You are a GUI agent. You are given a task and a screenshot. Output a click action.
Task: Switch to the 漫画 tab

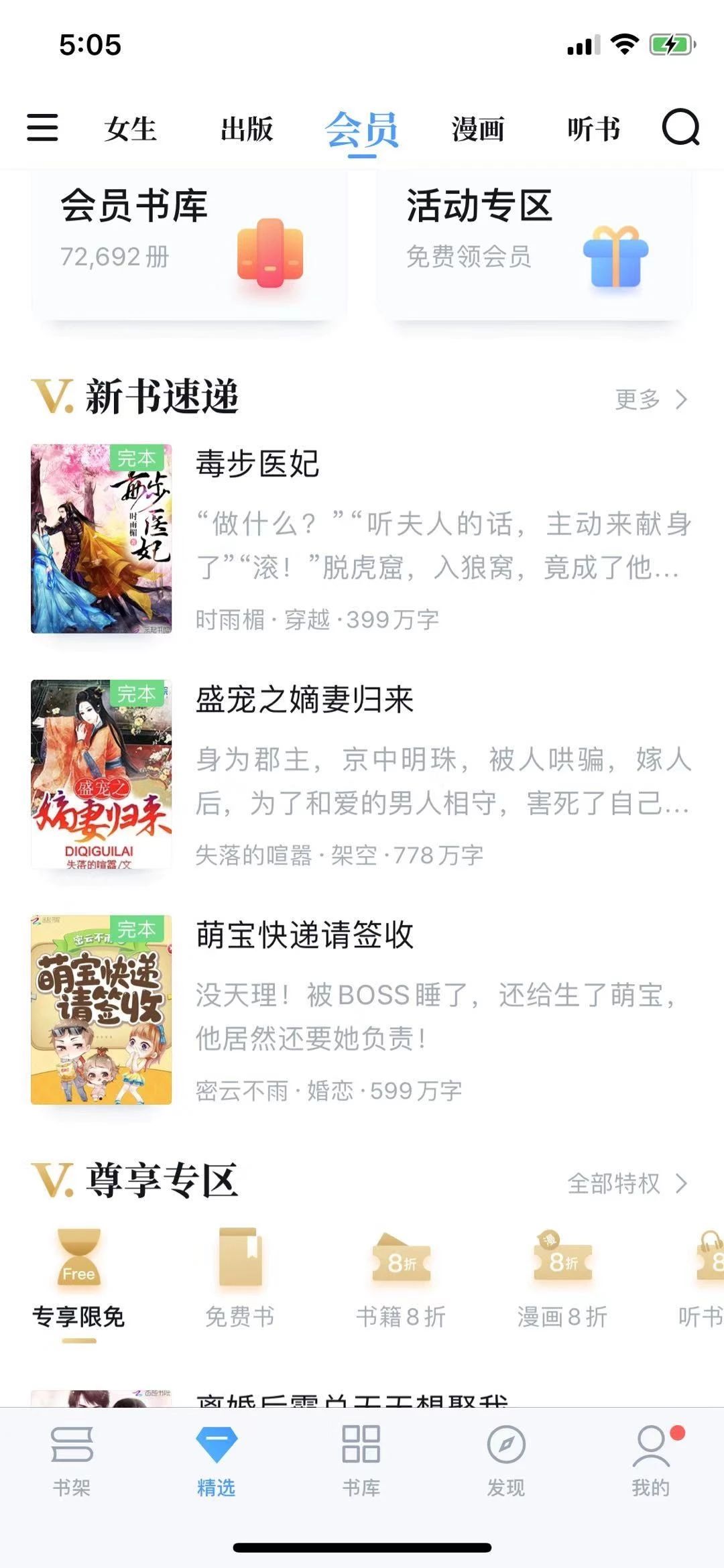[478, 129]
